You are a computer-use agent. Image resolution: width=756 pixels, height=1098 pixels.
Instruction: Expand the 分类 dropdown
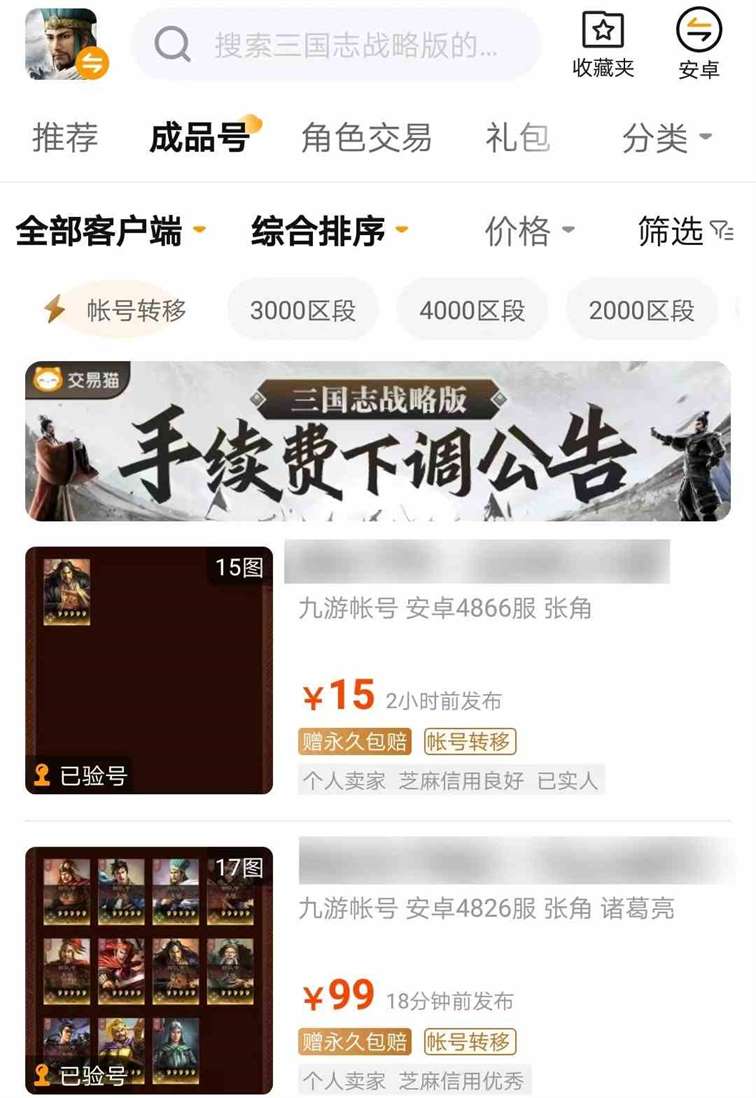click(666, 138)
